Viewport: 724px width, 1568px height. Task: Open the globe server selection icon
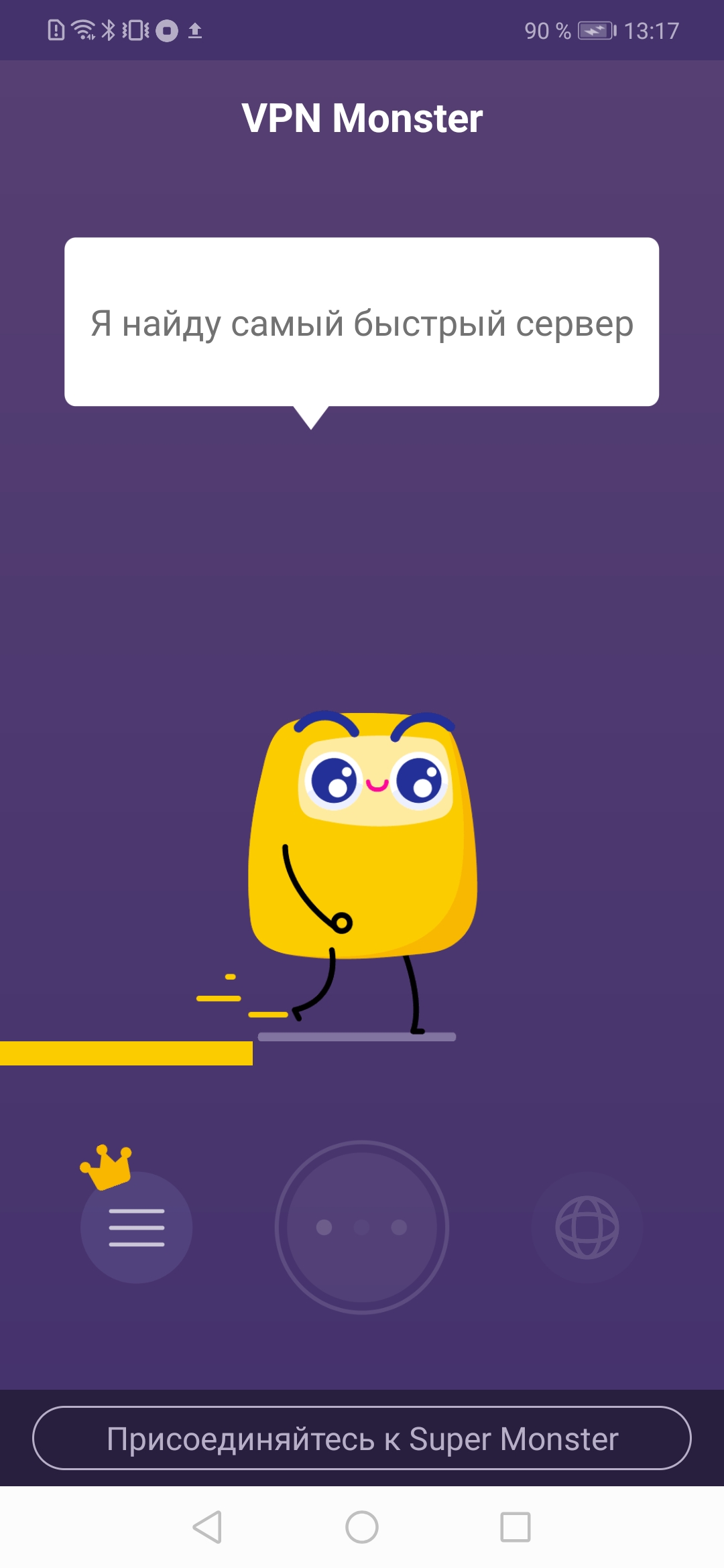(x=587, y=1227)
